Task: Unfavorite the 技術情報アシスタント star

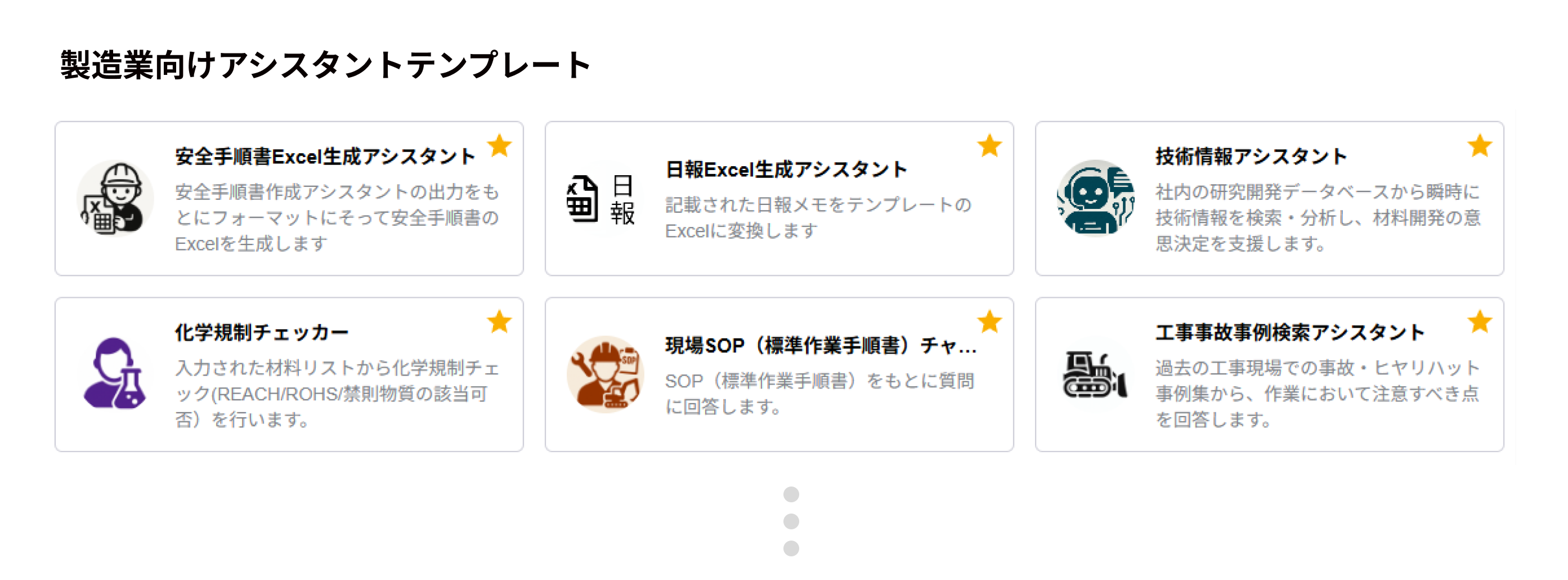Action: click(1479, 146)
